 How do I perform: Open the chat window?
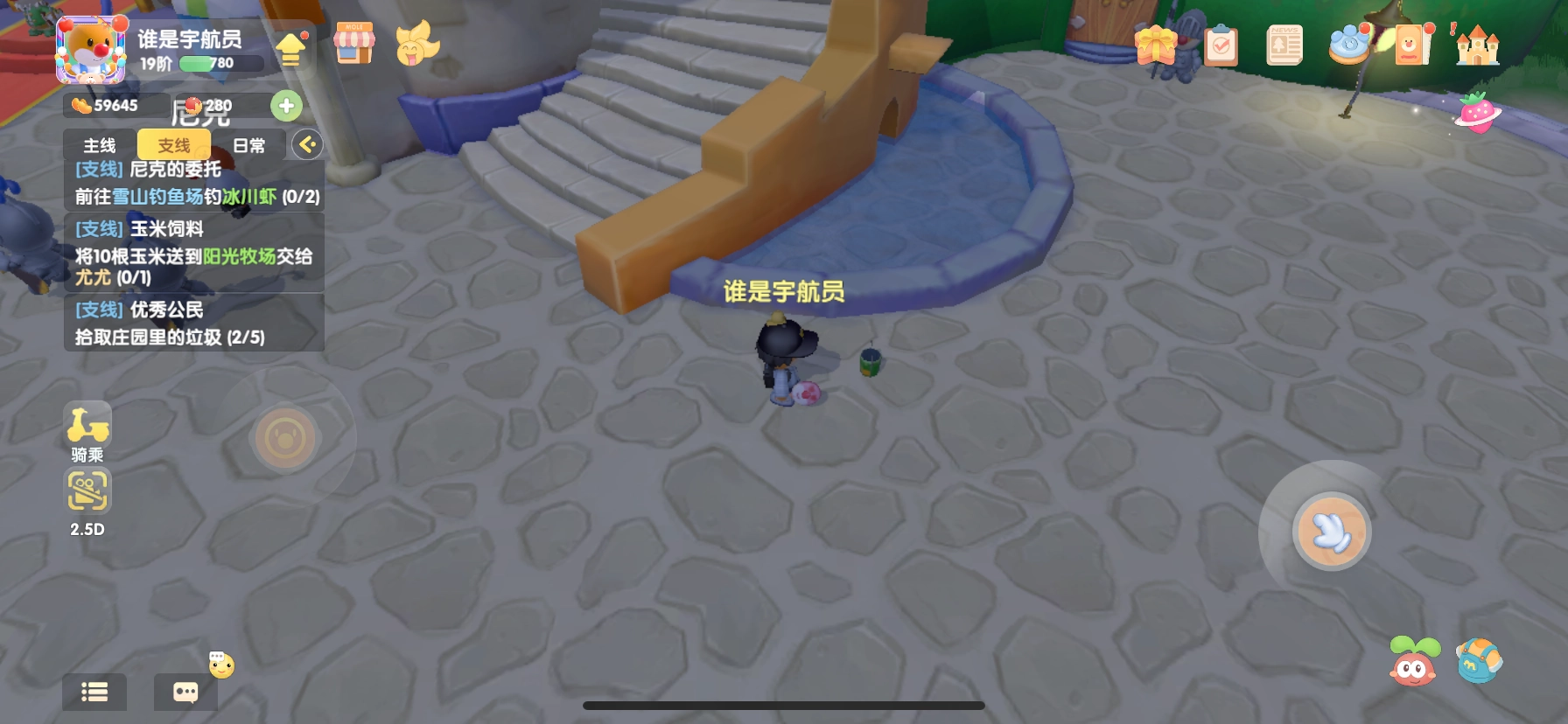[x=185, y=693]
